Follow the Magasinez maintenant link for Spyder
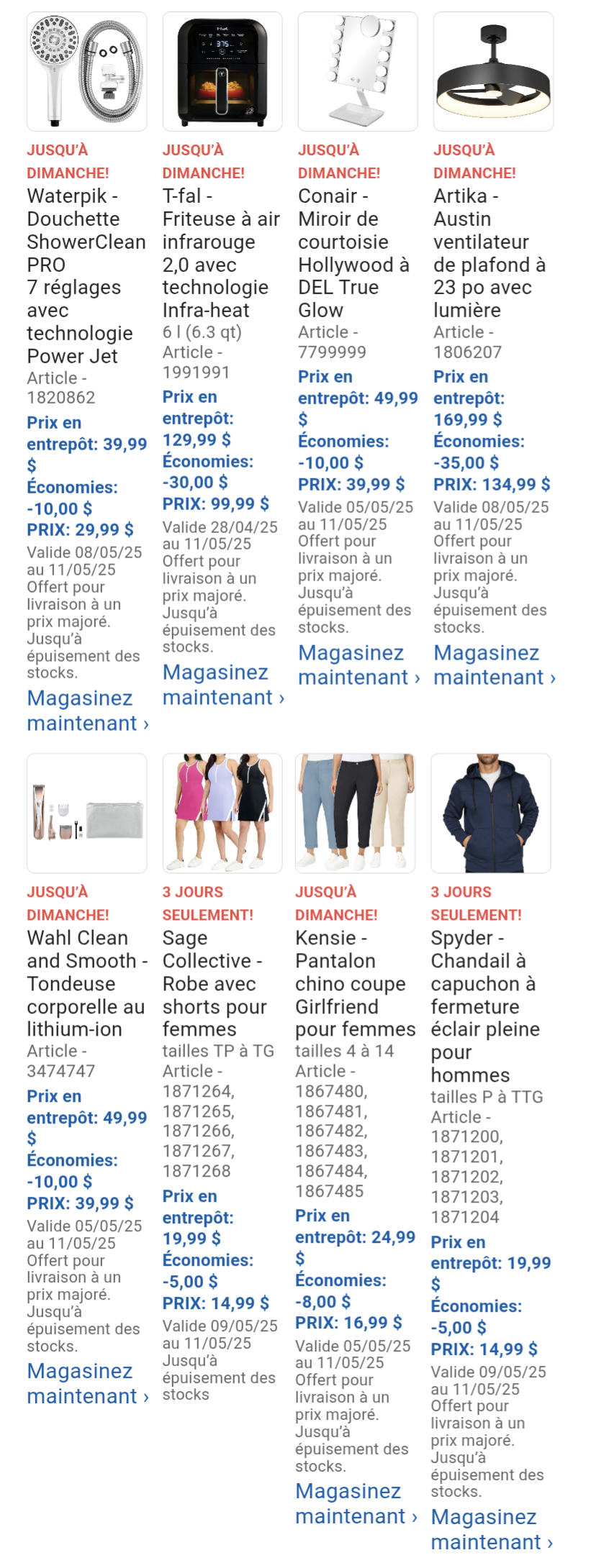Viewport: 591px width, 1568px height. pyautogui.click(x=491, y=1528)
